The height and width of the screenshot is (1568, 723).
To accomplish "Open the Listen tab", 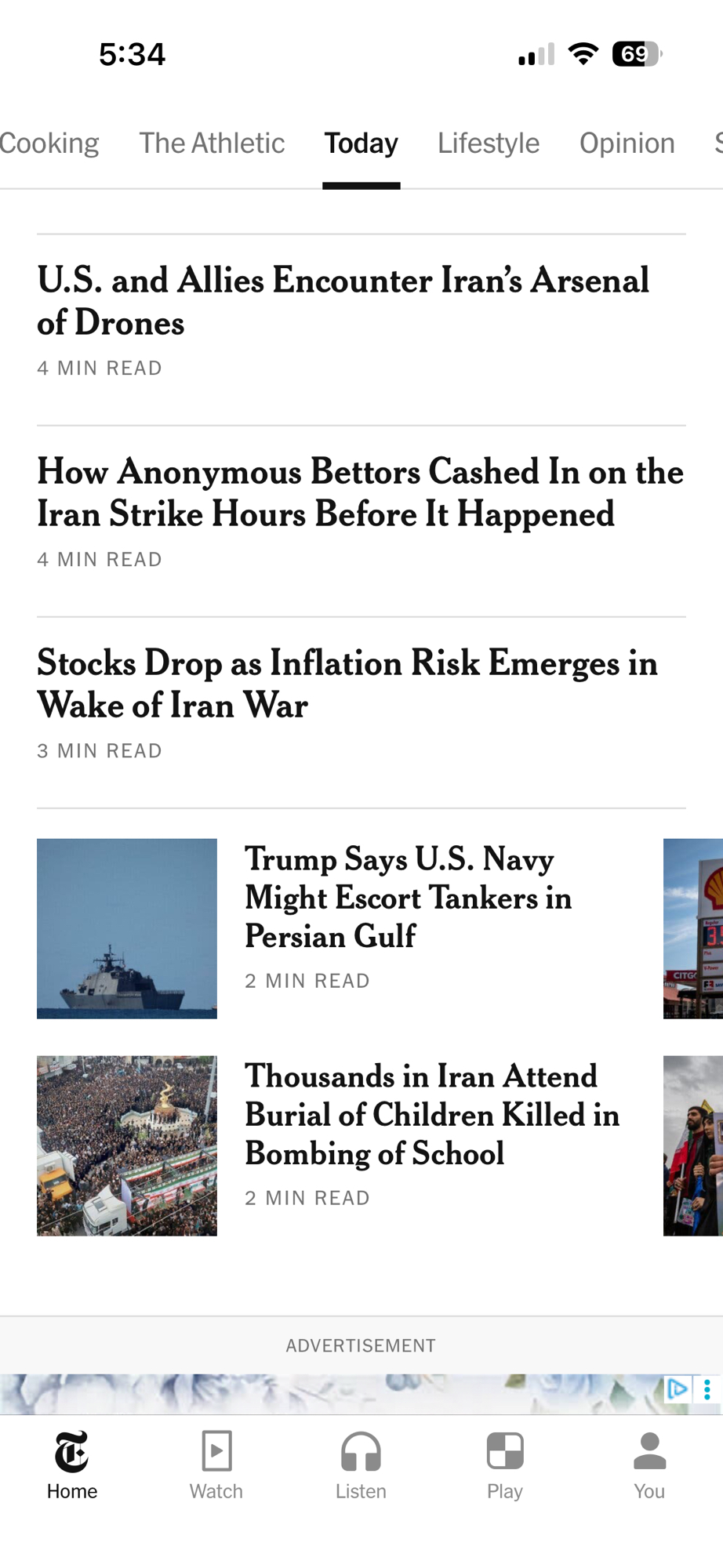I will tap(361, 1465).
